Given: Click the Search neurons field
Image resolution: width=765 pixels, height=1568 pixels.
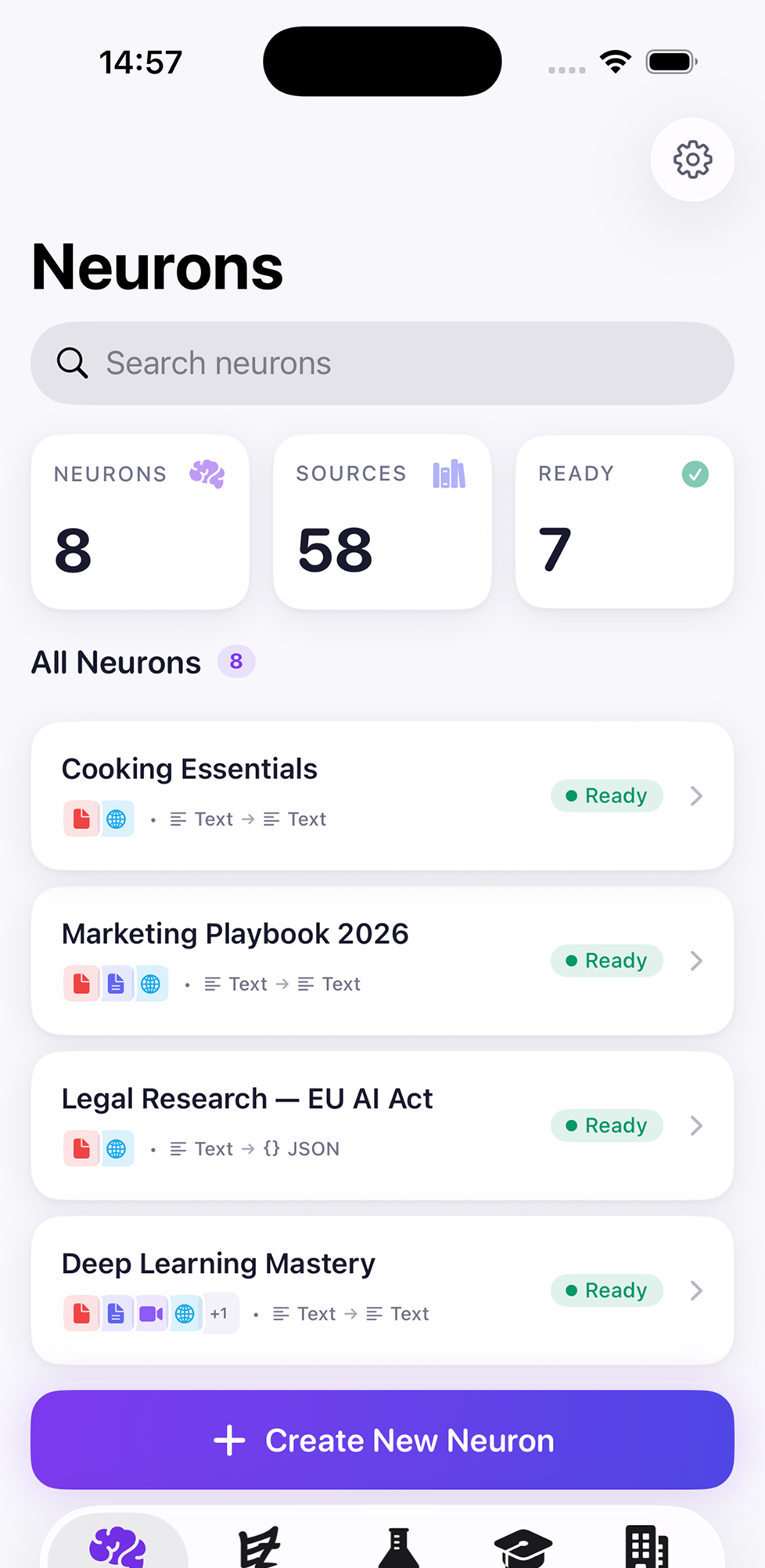Looking at the screenshot, I should [382, 363].
